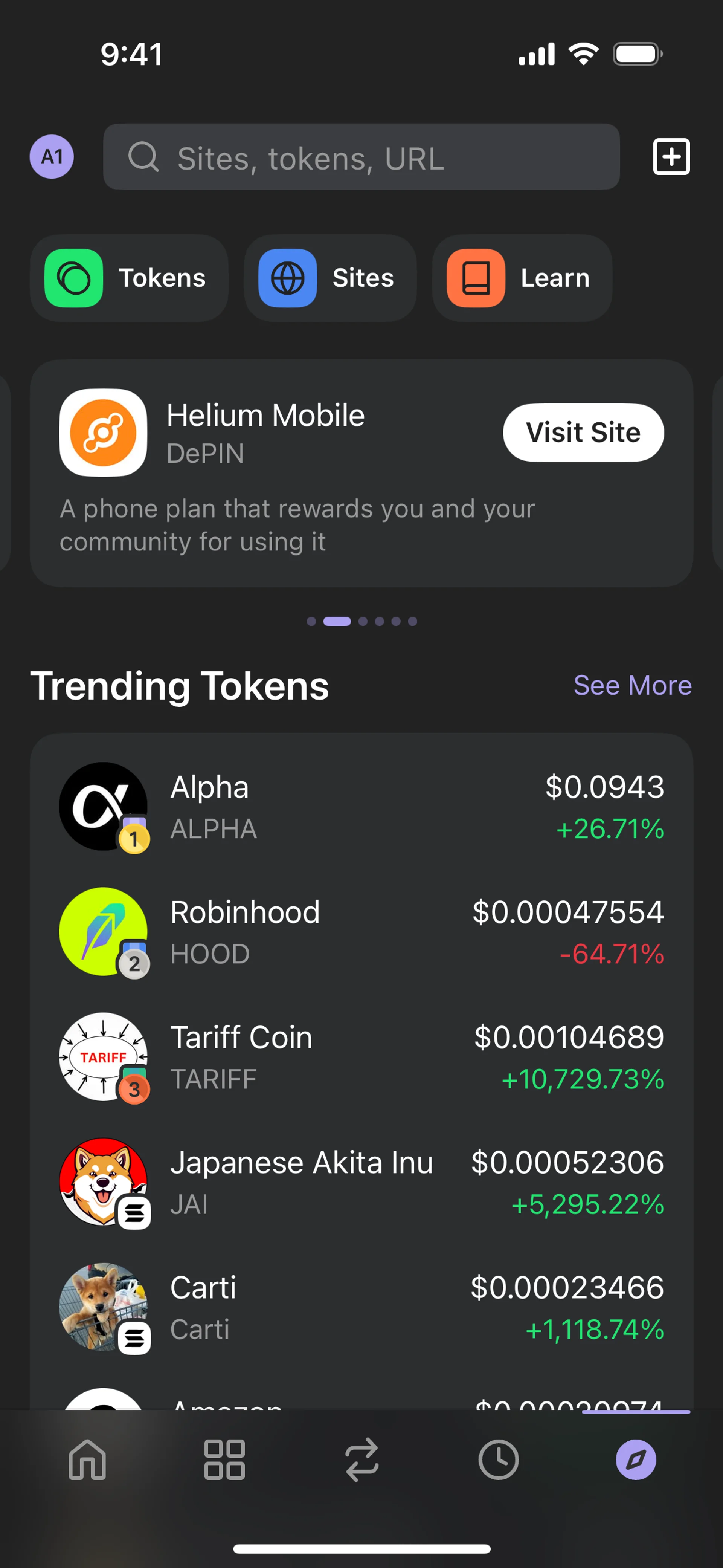Go to the Home tab
This screenshot has width=723, height=1568.
coord(87,1459)
